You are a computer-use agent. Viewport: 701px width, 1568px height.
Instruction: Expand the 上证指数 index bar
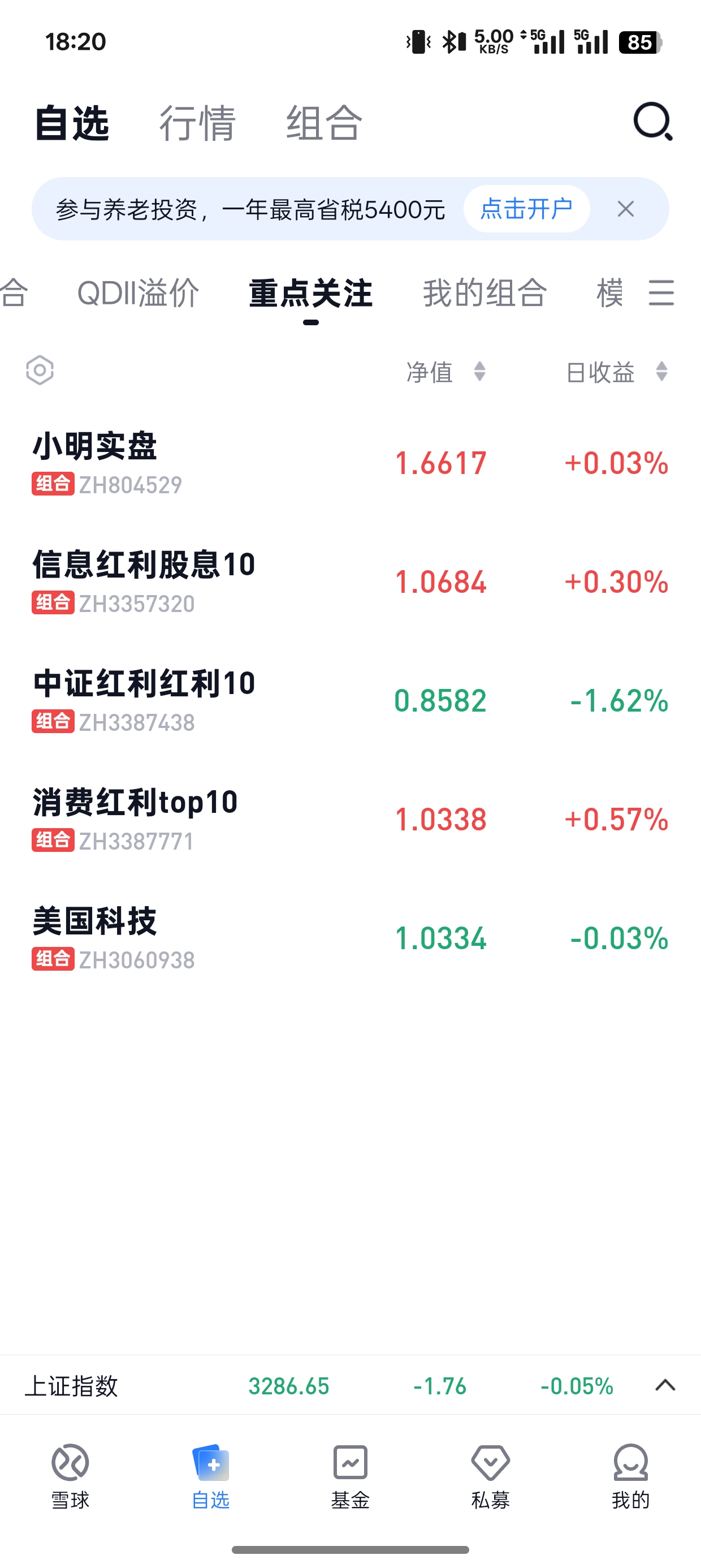[x=665, y=1385]
